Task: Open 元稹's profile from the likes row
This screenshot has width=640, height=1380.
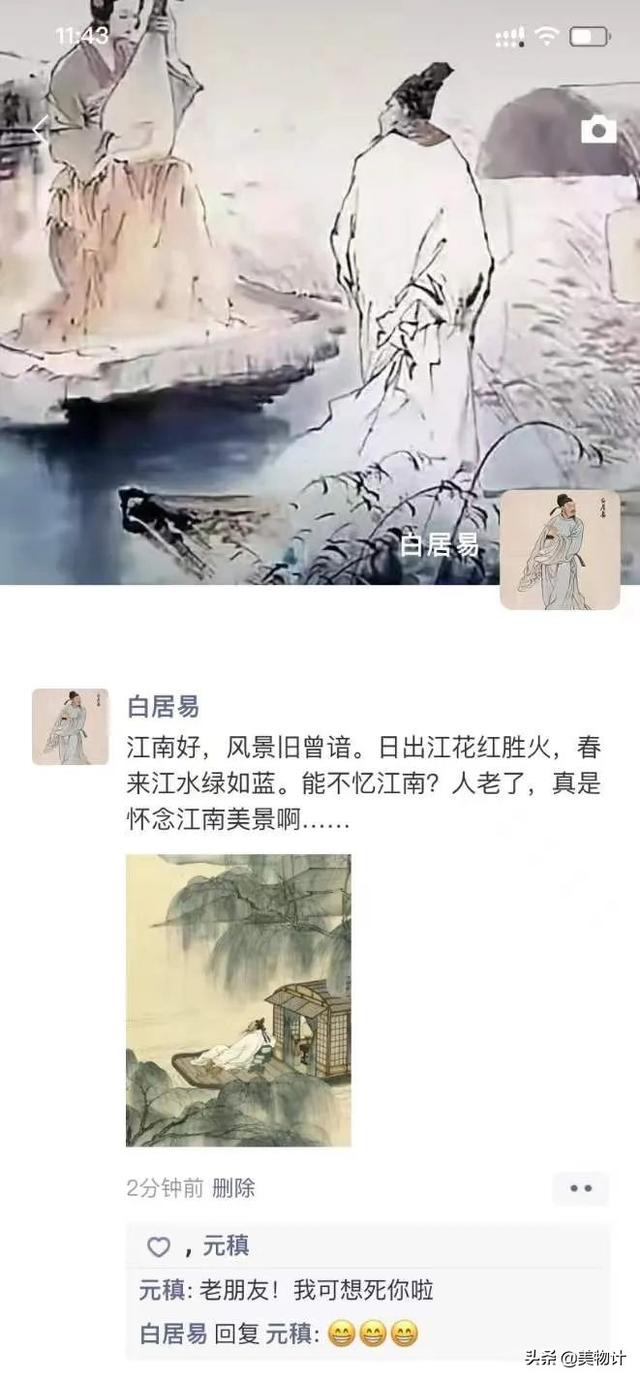Action: point(226,1246)
